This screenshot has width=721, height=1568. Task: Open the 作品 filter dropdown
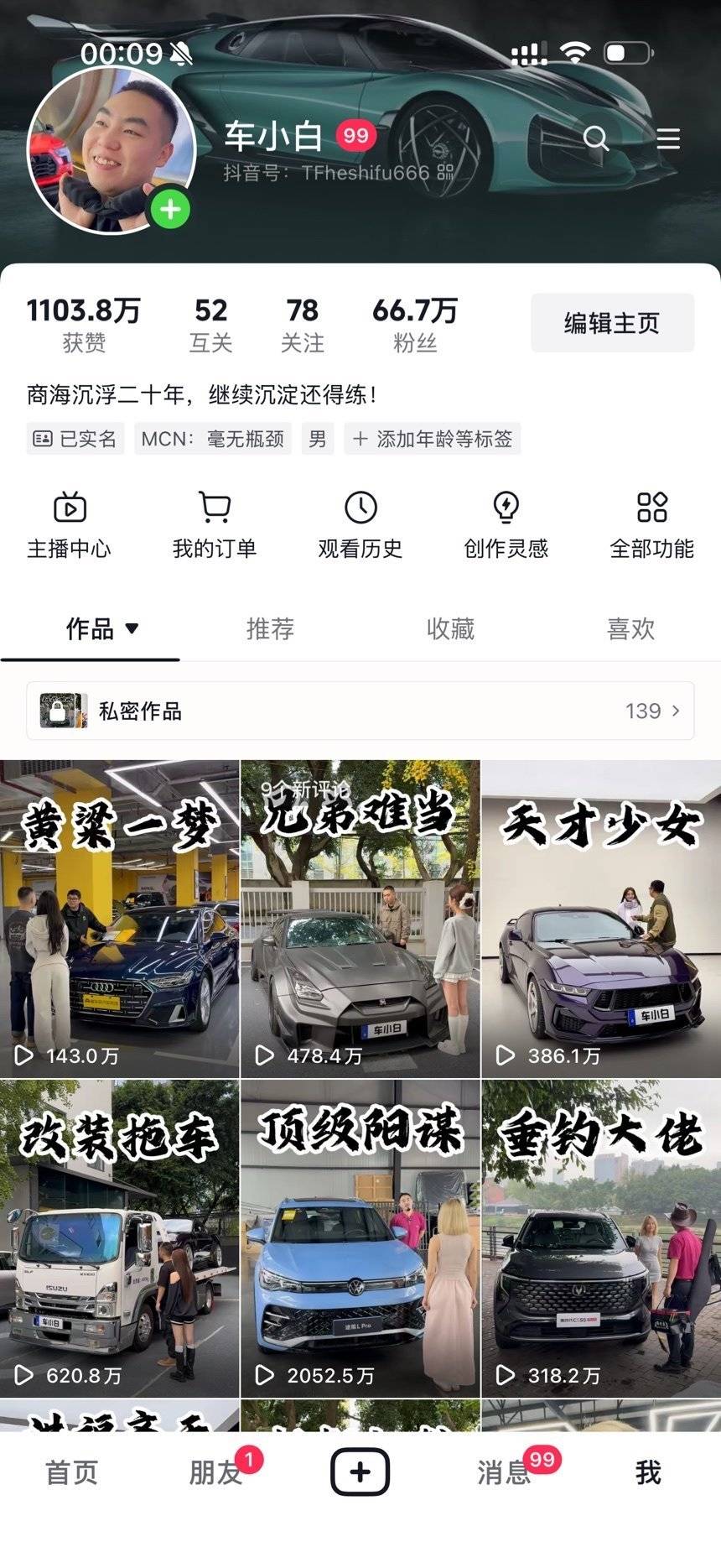click(x=101, y=629)
